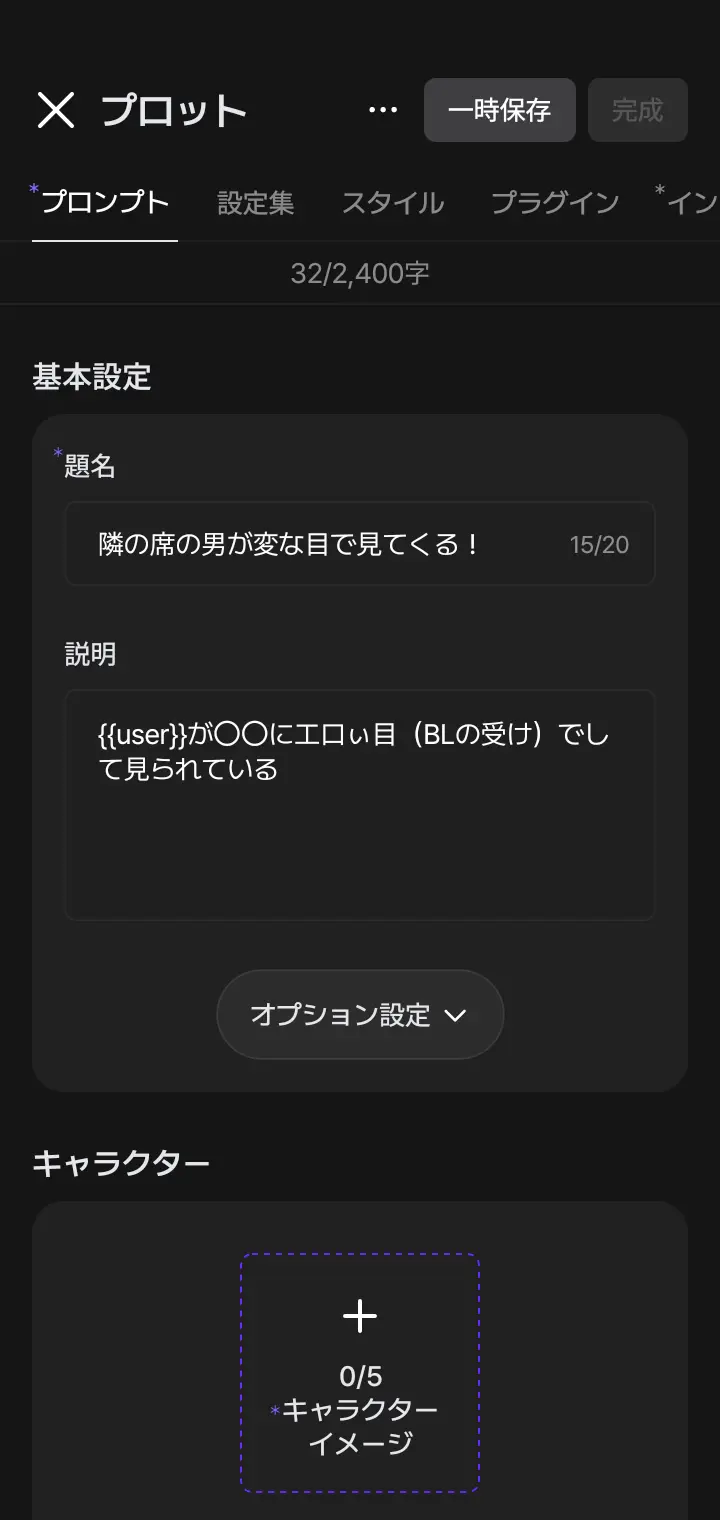Switch to the プラグイン tab
The width and height of the screenshot is (720, 1520).
555,203
